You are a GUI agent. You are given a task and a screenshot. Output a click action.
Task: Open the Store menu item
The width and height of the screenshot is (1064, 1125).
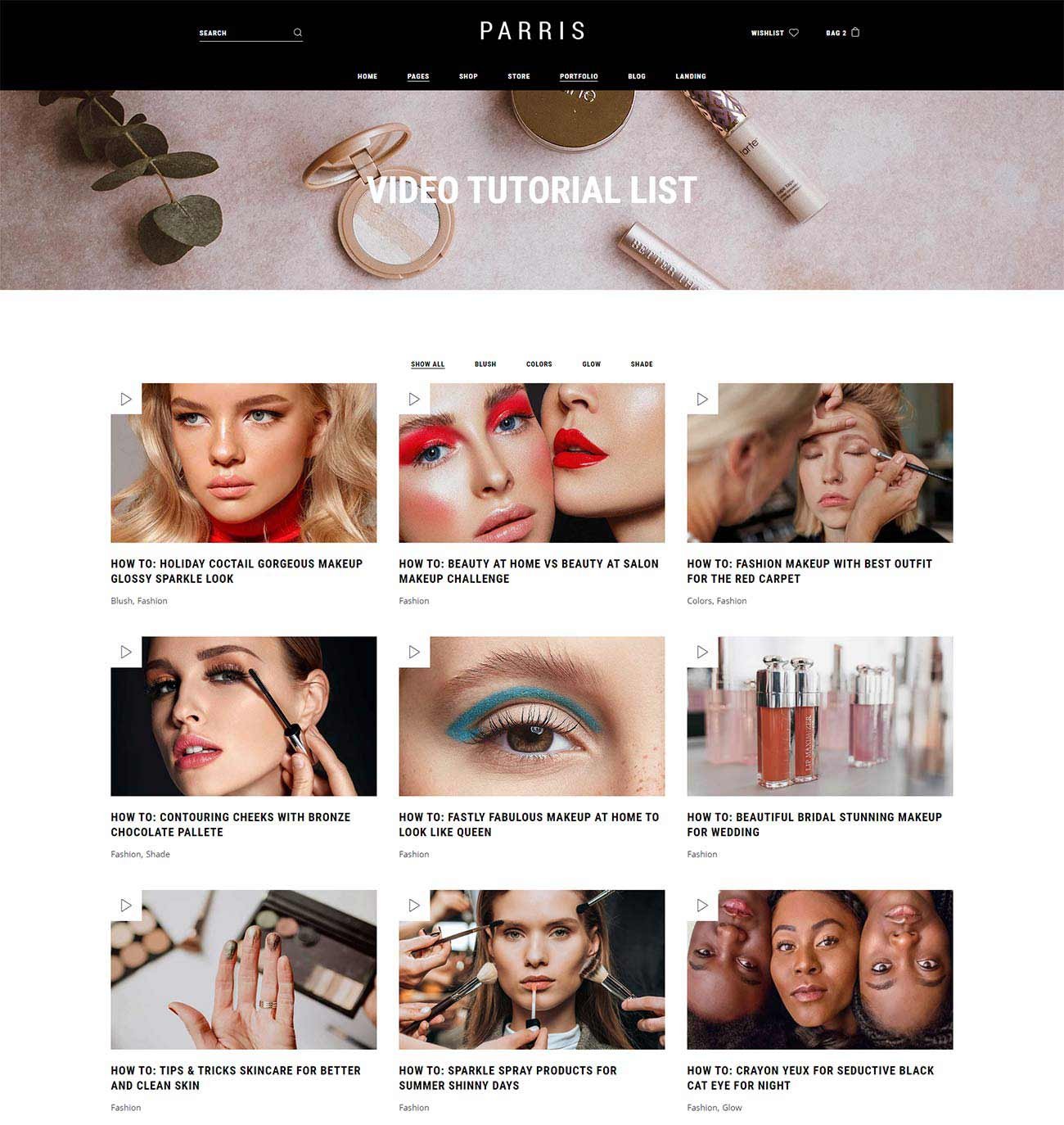(519, 76)
